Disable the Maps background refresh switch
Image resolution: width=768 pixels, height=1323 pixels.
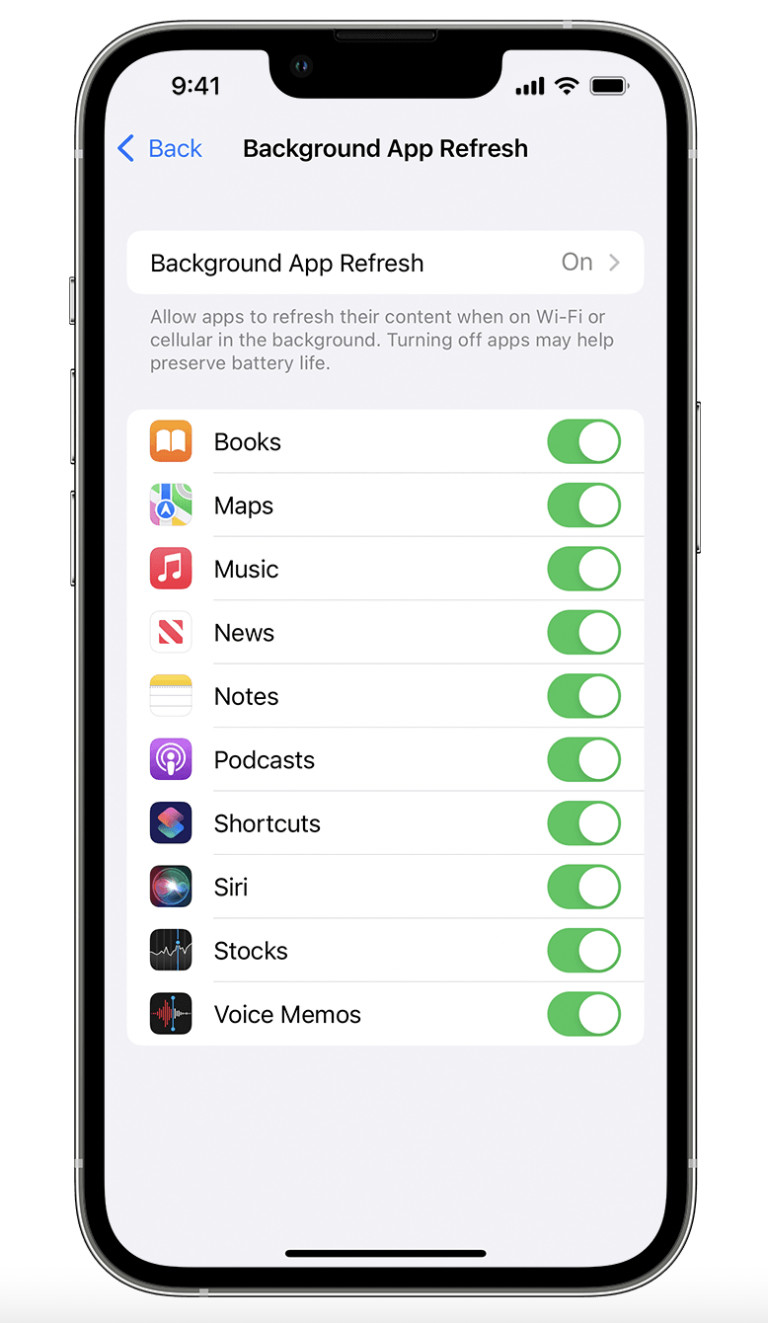[x=583, y=506]
